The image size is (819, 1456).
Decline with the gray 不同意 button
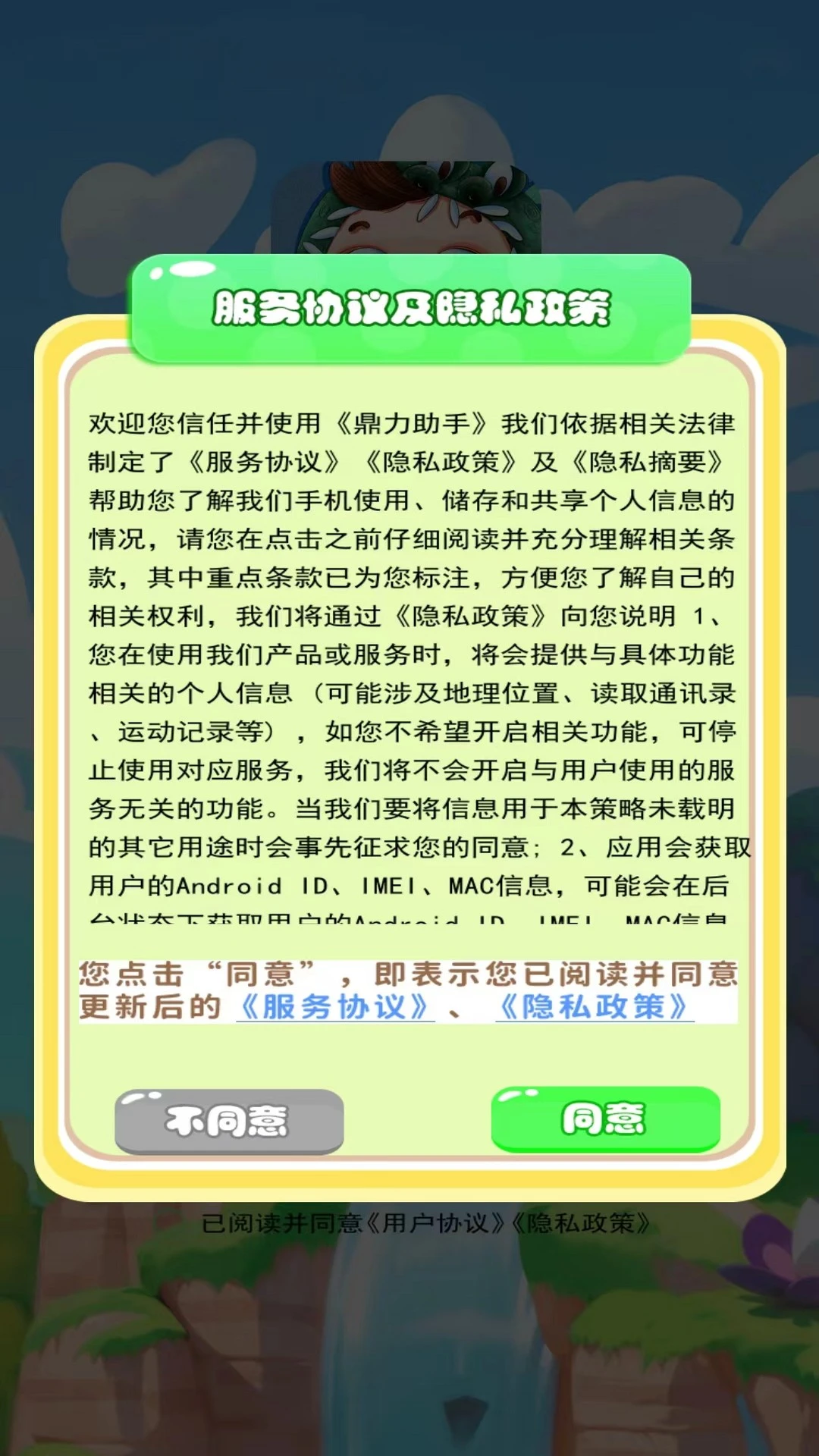click(229, 1122)
